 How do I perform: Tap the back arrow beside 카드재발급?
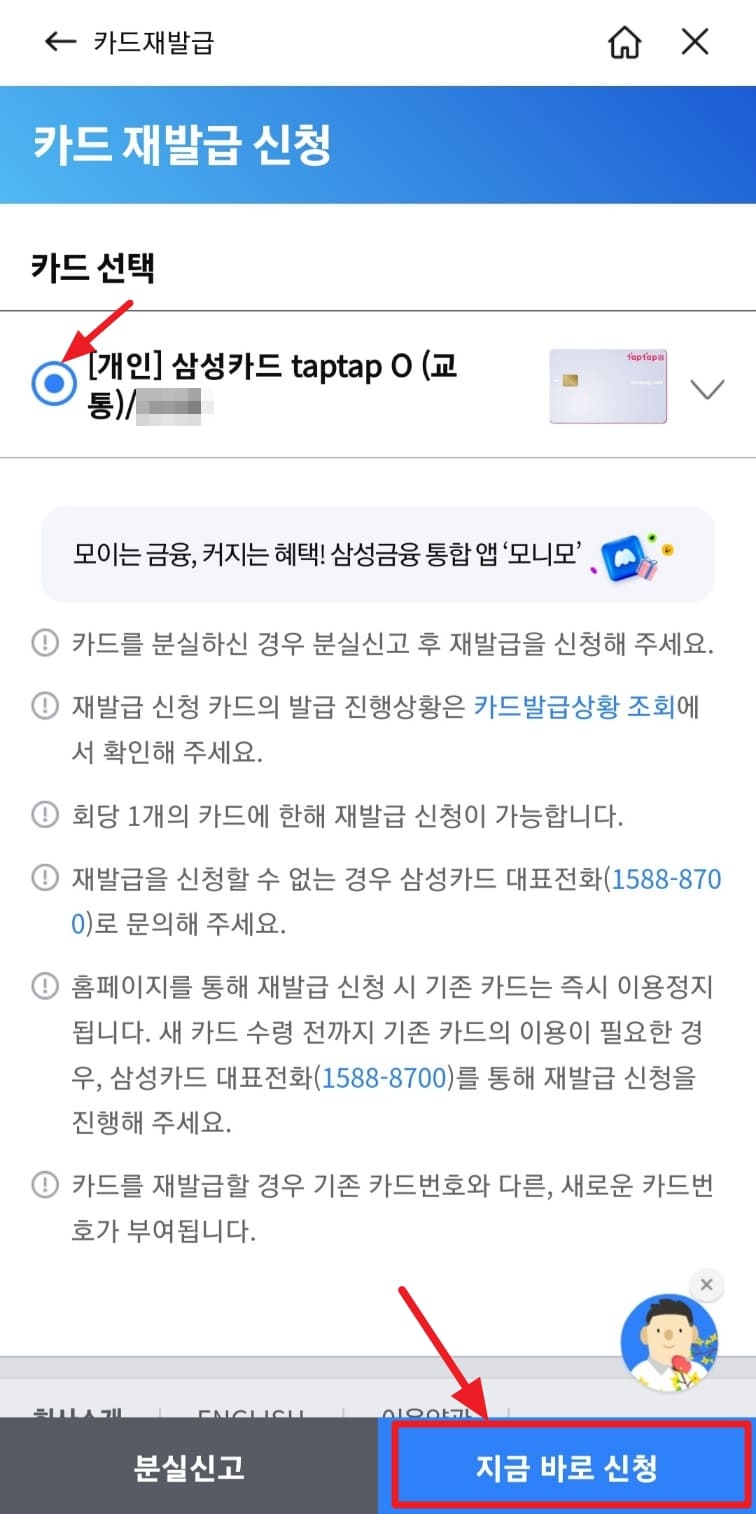(x=59, y=42)
